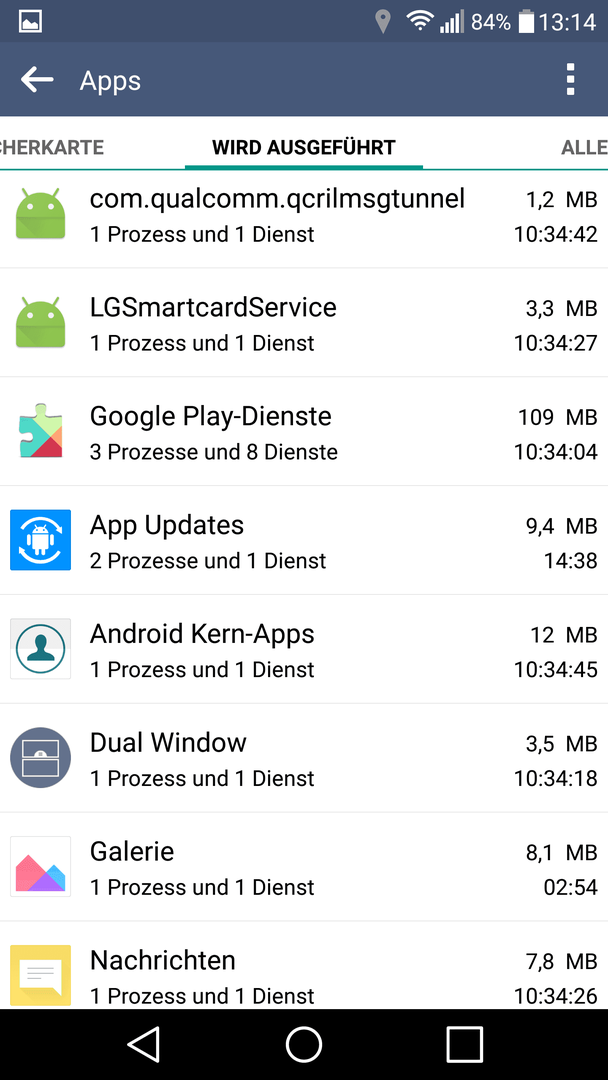
Task: Tap the Android Kern-Apps row
Action: point(304,650)
